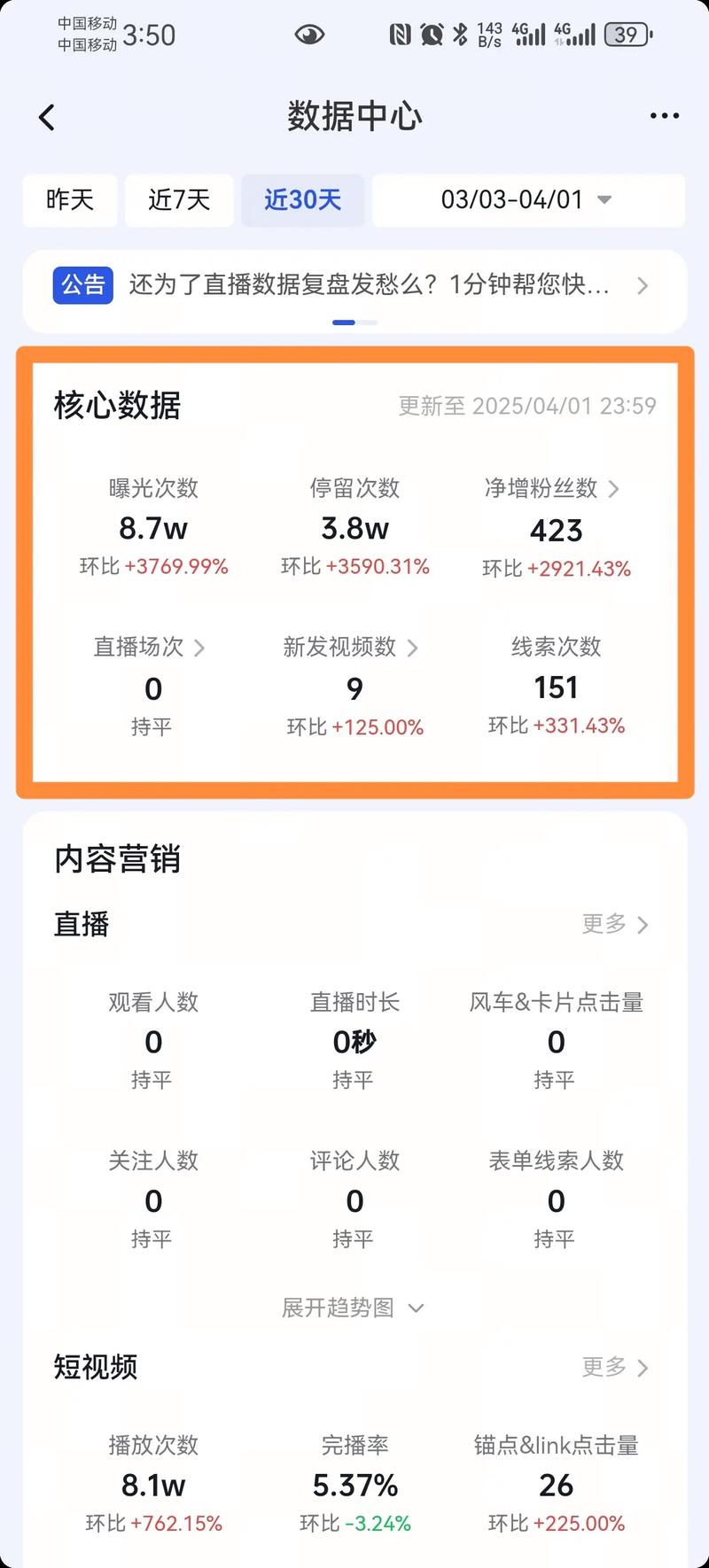Switch to the 近7天 tab
The width and height of the screenshot is (709, 1568).
(179, 201)
